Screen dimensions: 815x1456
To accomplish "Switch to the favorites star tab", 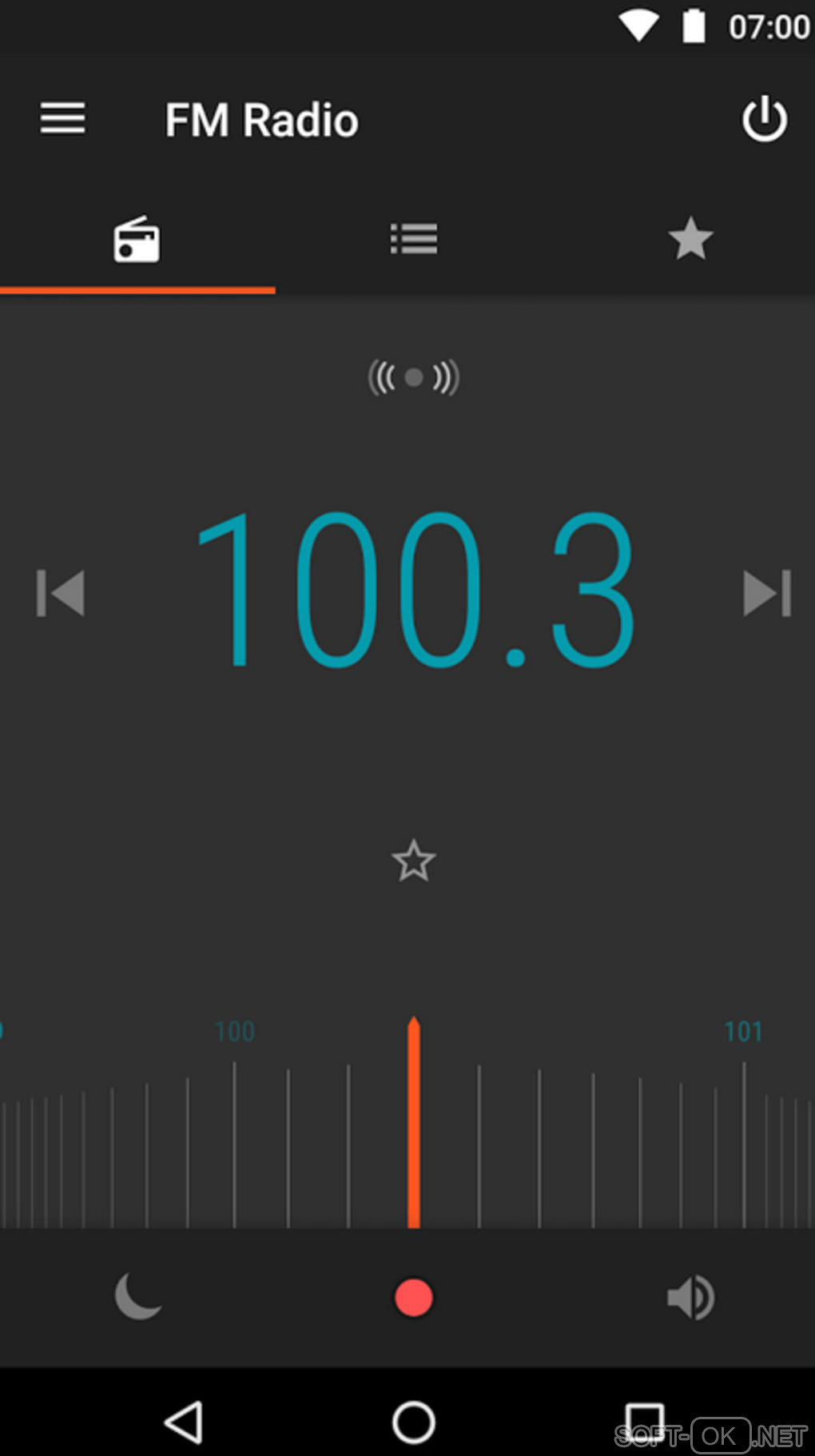I will (690, 239).
